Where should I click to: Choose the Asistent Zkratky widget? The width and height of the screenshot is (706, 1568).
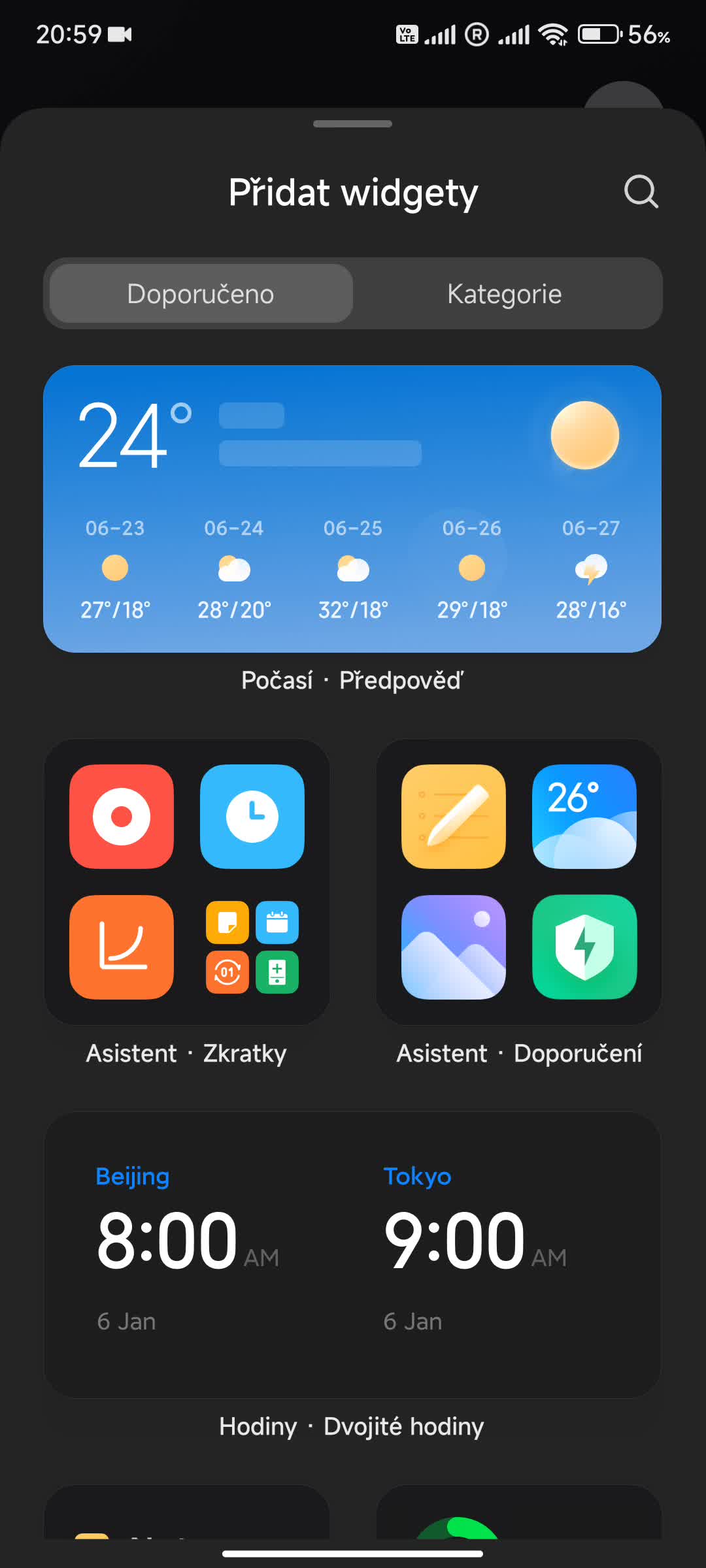click(187, 881)
